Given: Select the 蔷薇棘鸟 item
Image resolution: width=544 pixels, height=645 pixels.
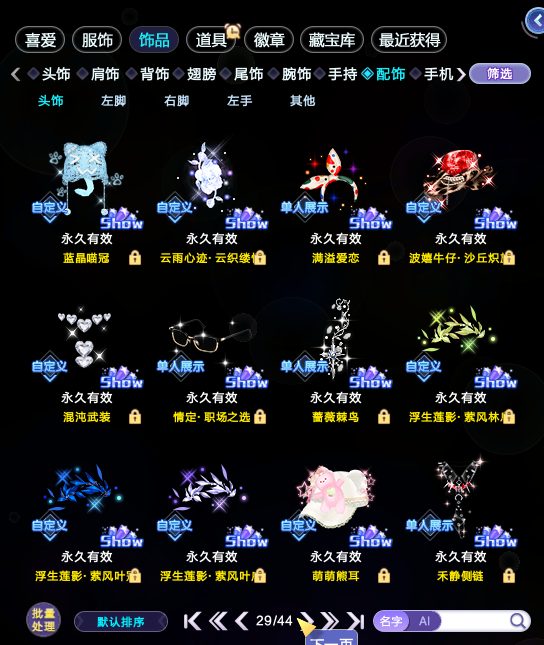Looking at the screenshot, I should 336,362.
